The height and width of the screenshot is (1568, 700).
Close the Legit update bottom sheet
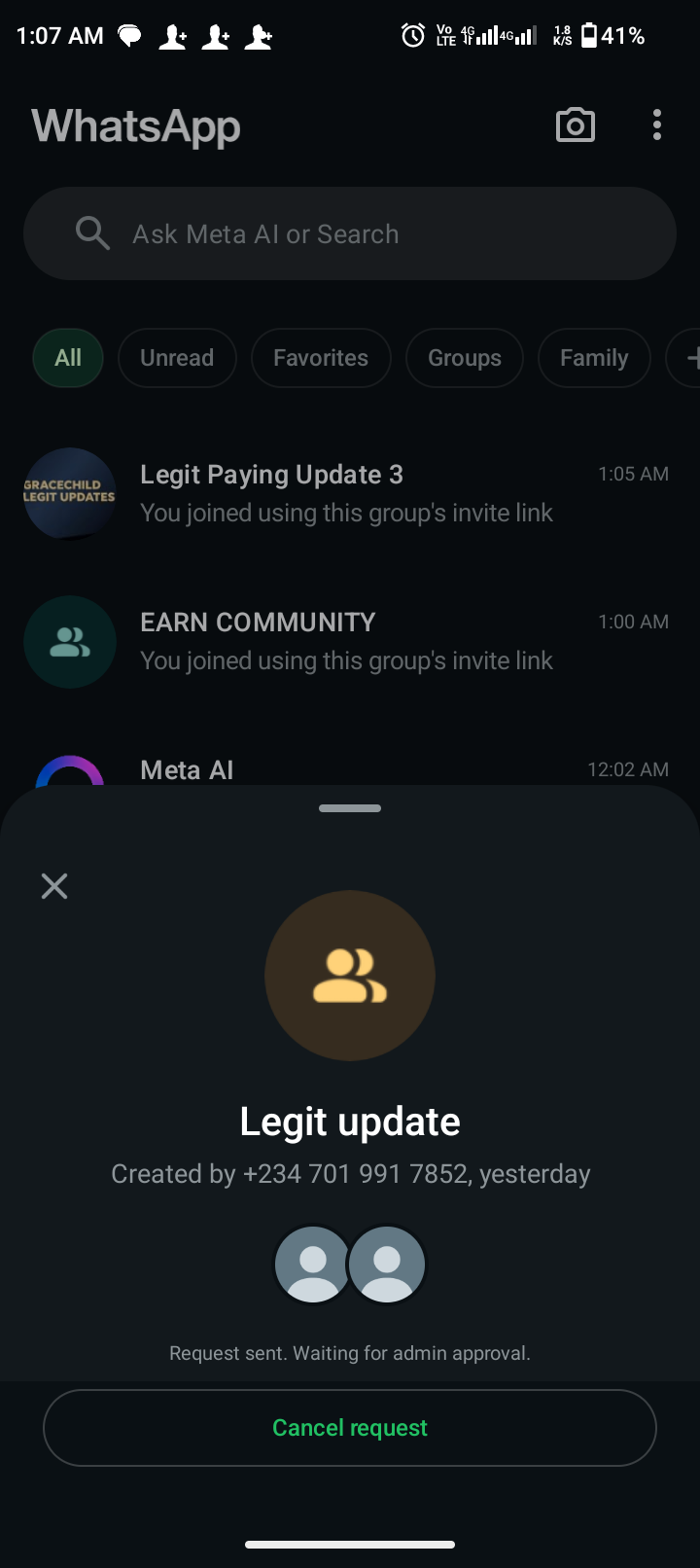click(x=54, y=885)
